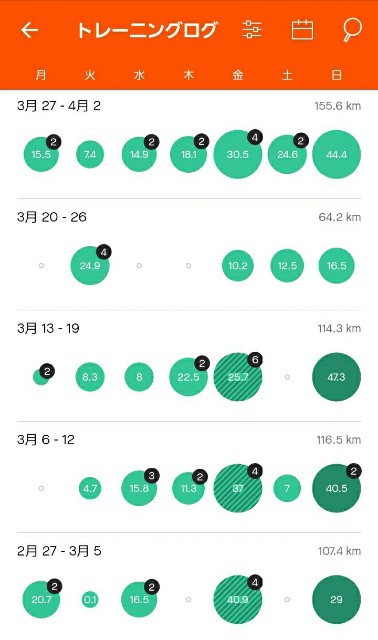Screen dimensions: 378x640
Task: Open the 29 km Sunday bubble
Action: coord(336,600)
